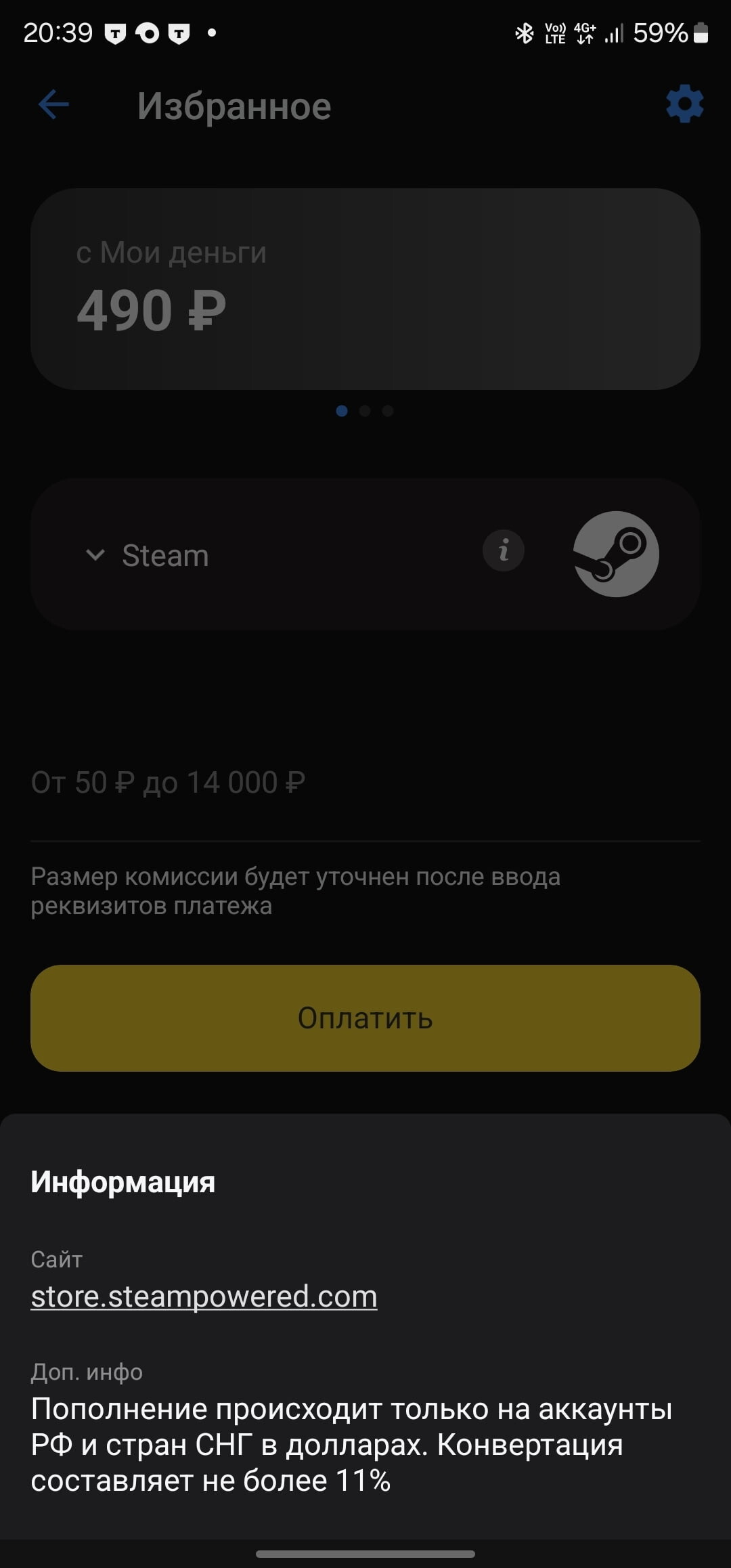Screen dimensions: 731x1568
Task: Go back using the arrow icon
Action: [x=53, y=105]
